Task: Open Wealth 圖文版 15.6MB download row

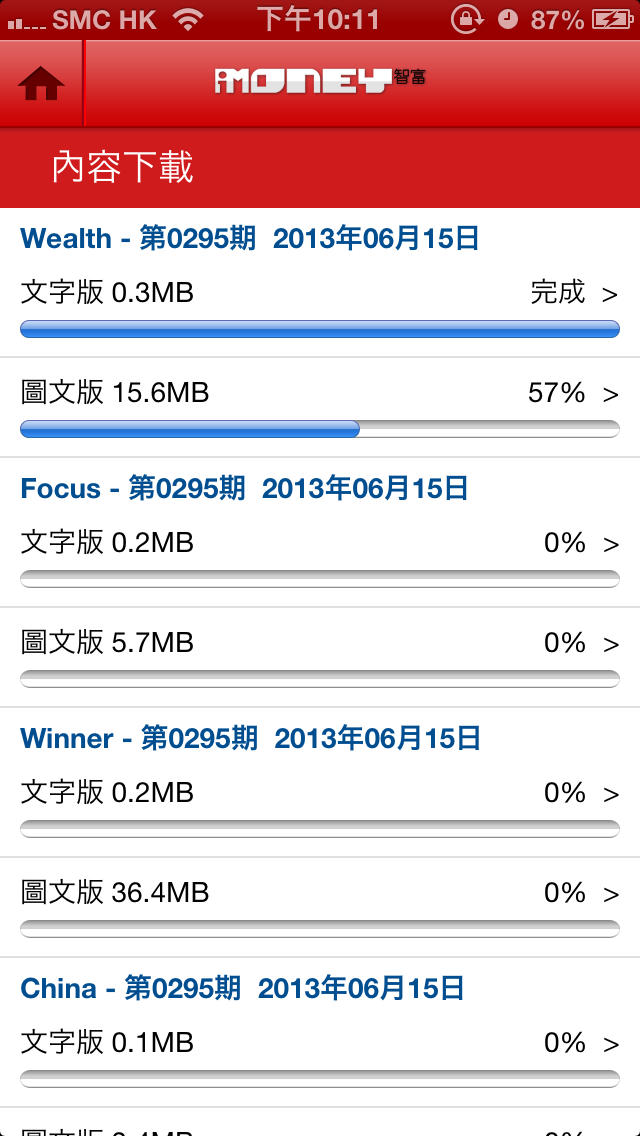Action: [x=320, y=408]
